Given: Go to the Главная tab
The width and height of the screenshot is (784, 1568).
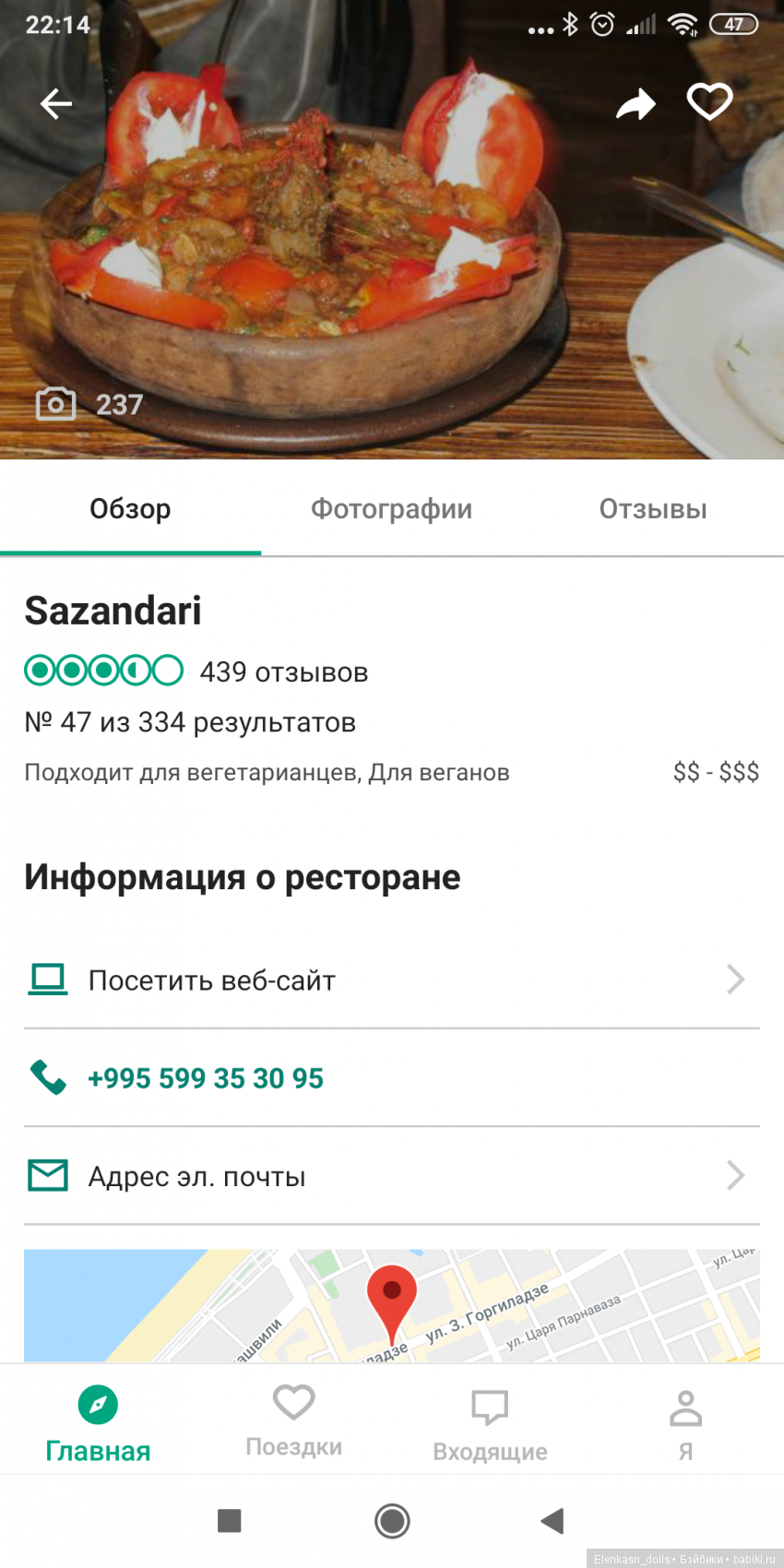Looking at the screenshot, I should (x=98, y=1423).
